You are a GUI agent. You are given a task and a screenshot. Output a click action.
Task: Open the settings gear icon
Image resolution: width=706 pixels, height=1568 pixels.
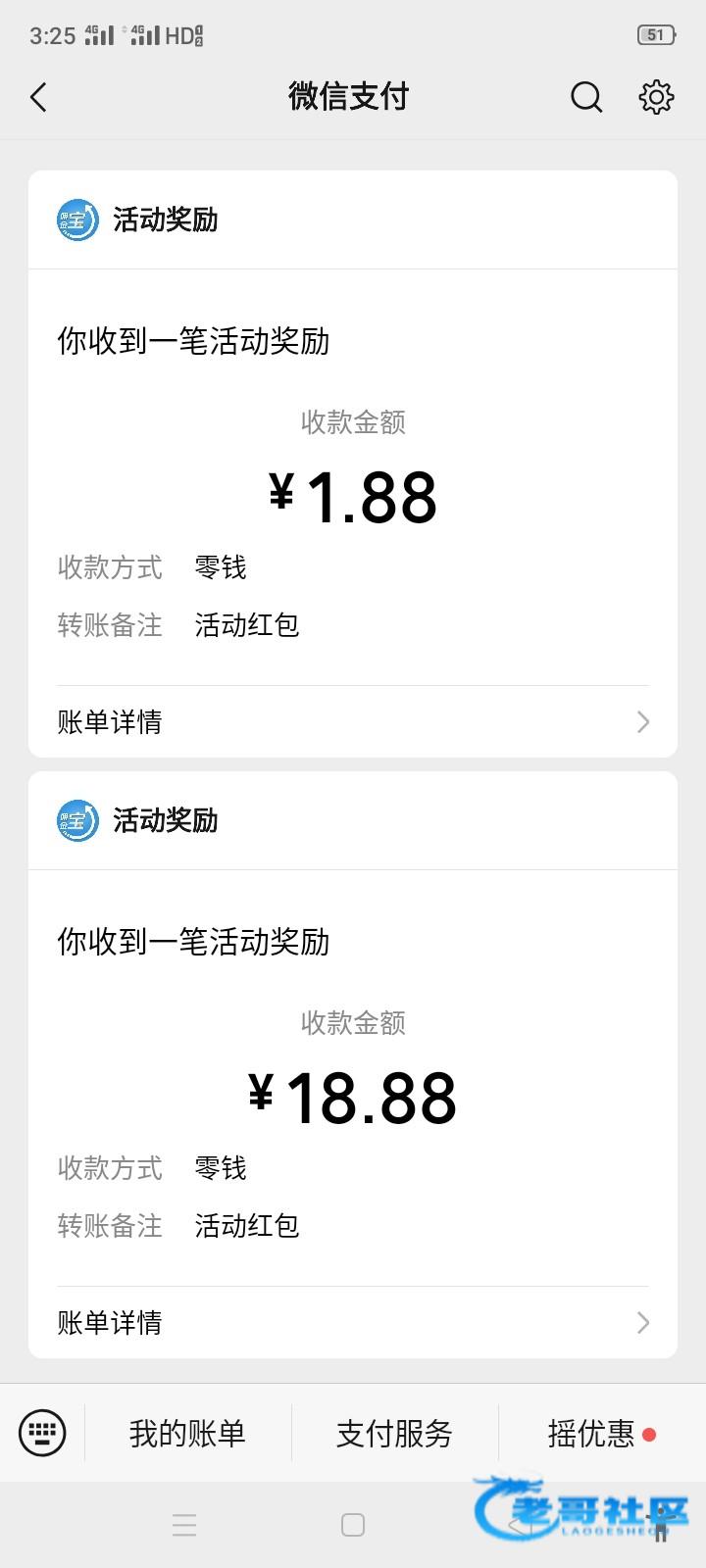[656, 97]
